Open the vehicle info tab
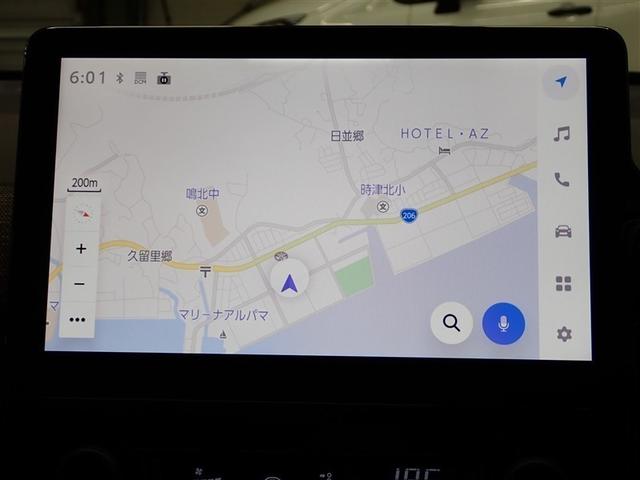This screenshot has width=640, height=480. pos(563,232)
